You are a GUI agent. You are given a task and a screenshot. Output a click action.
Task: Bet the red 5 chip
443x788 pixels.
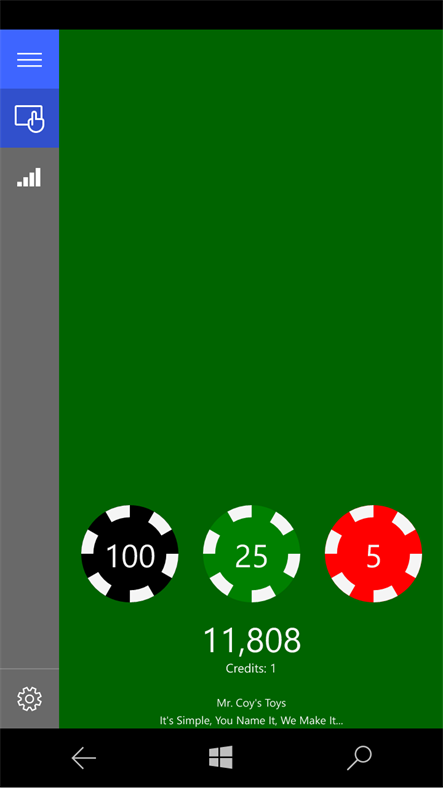[373, 553]
